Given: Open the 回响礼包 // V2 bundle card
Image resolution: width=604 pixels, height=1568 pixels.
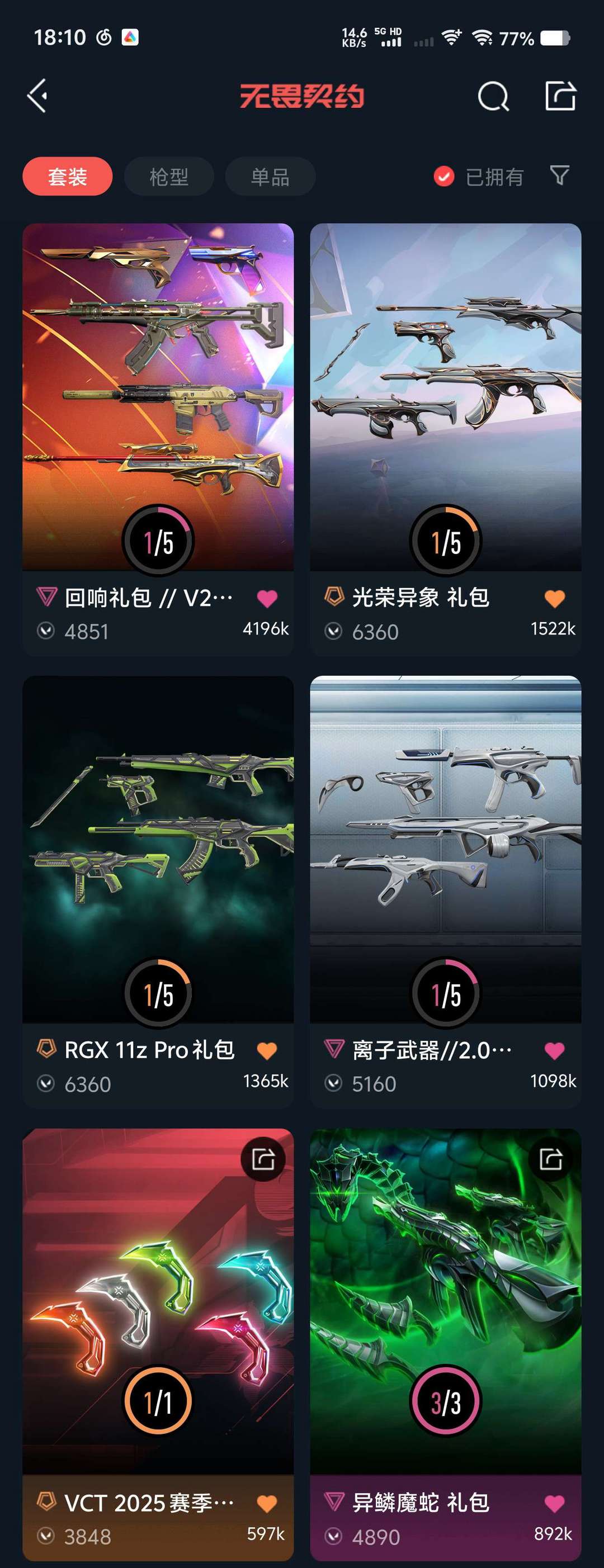Looking at the screenshot, I should pos(158,396).
